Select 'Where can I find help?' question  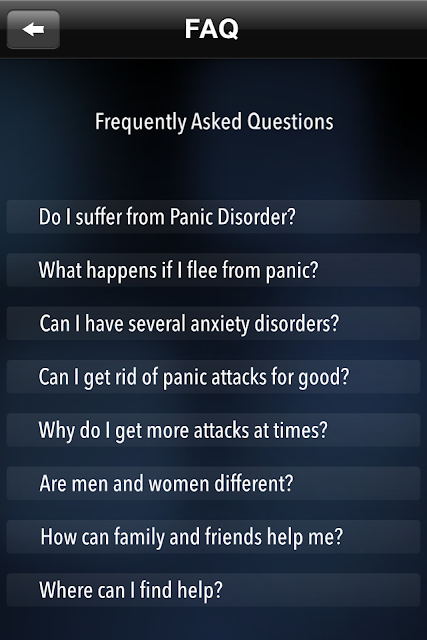click(x=214, y=590)
